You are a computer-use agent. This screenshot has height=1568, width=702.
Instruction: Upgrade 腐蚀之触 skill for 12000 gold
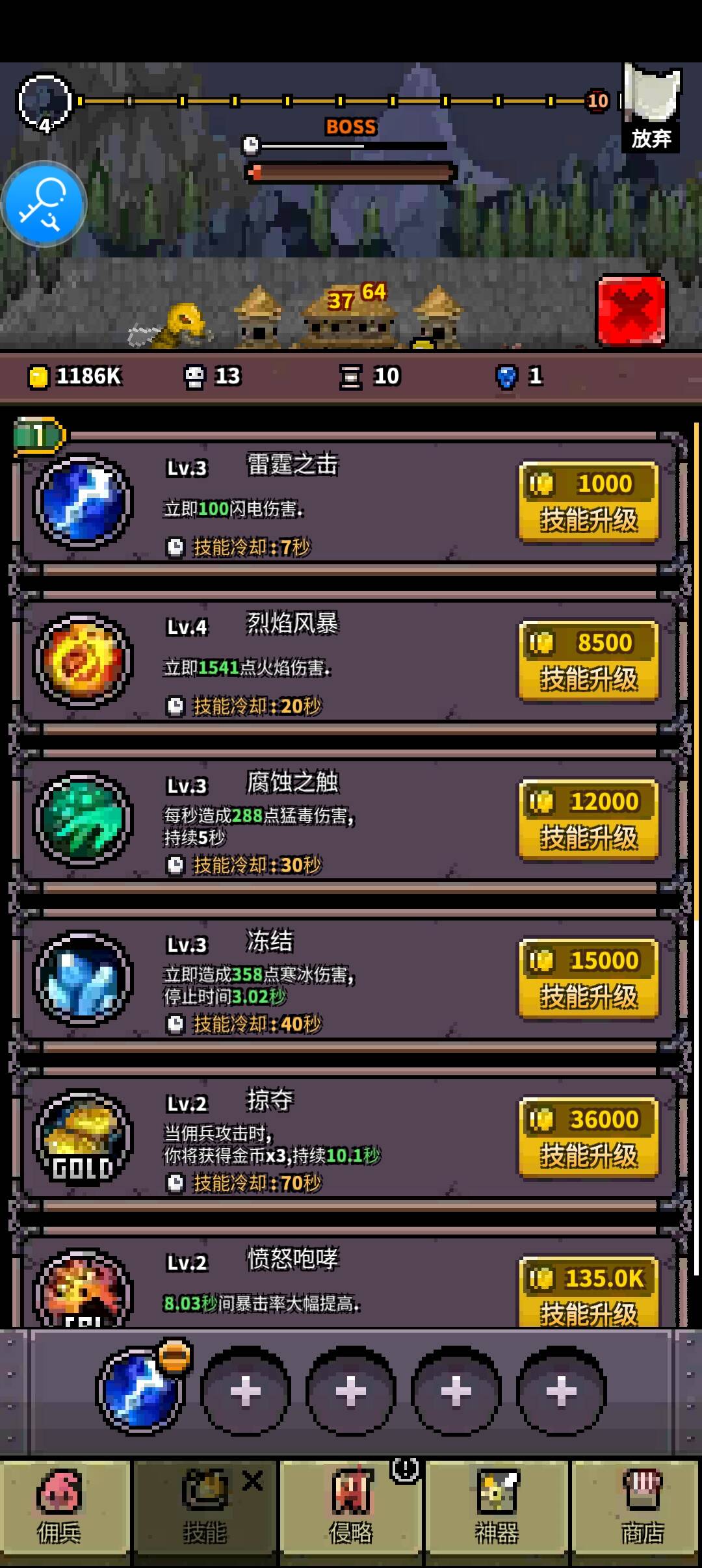[589, 820]
